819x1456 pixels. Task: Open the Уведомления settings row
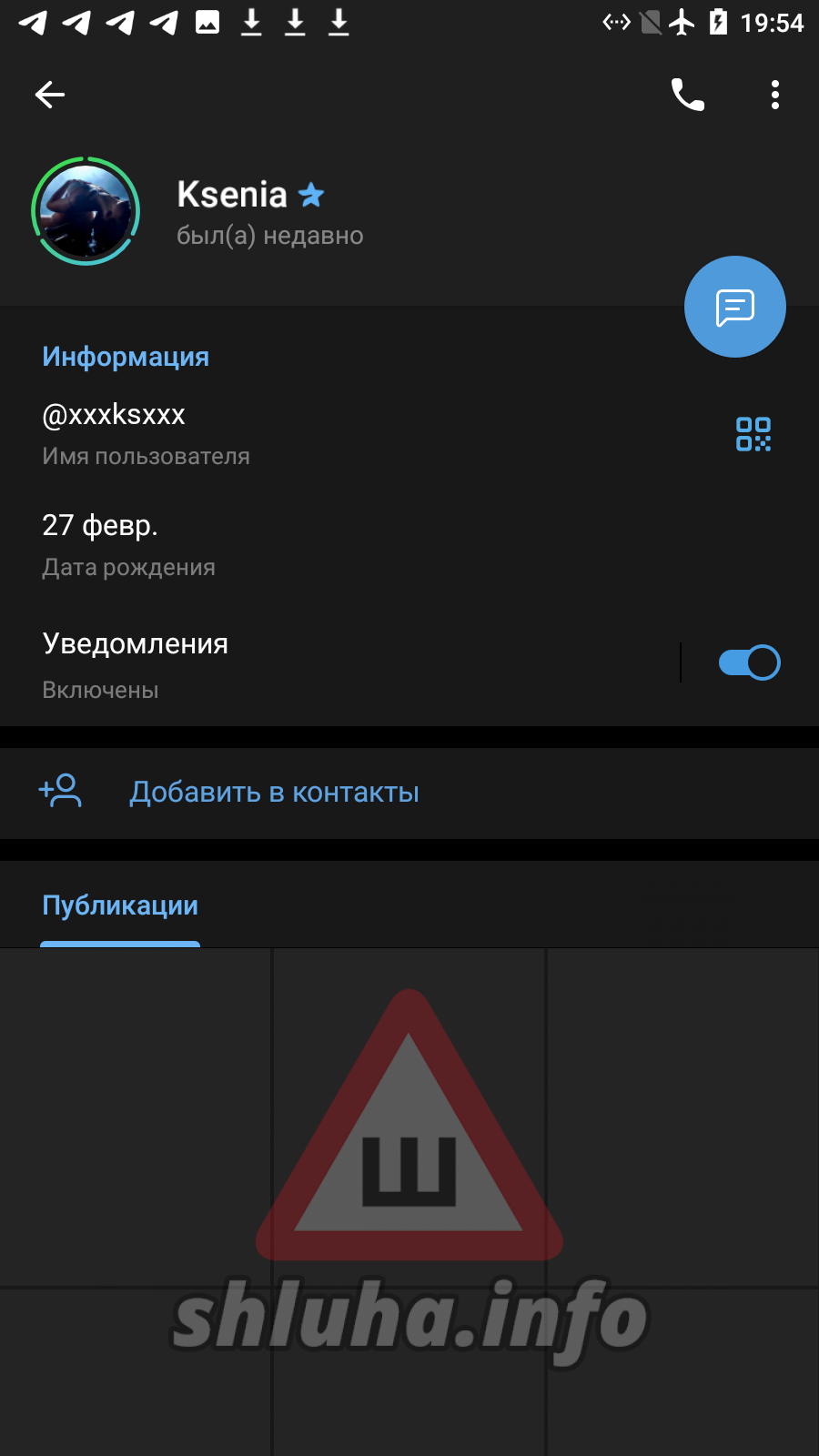(273, 664)
